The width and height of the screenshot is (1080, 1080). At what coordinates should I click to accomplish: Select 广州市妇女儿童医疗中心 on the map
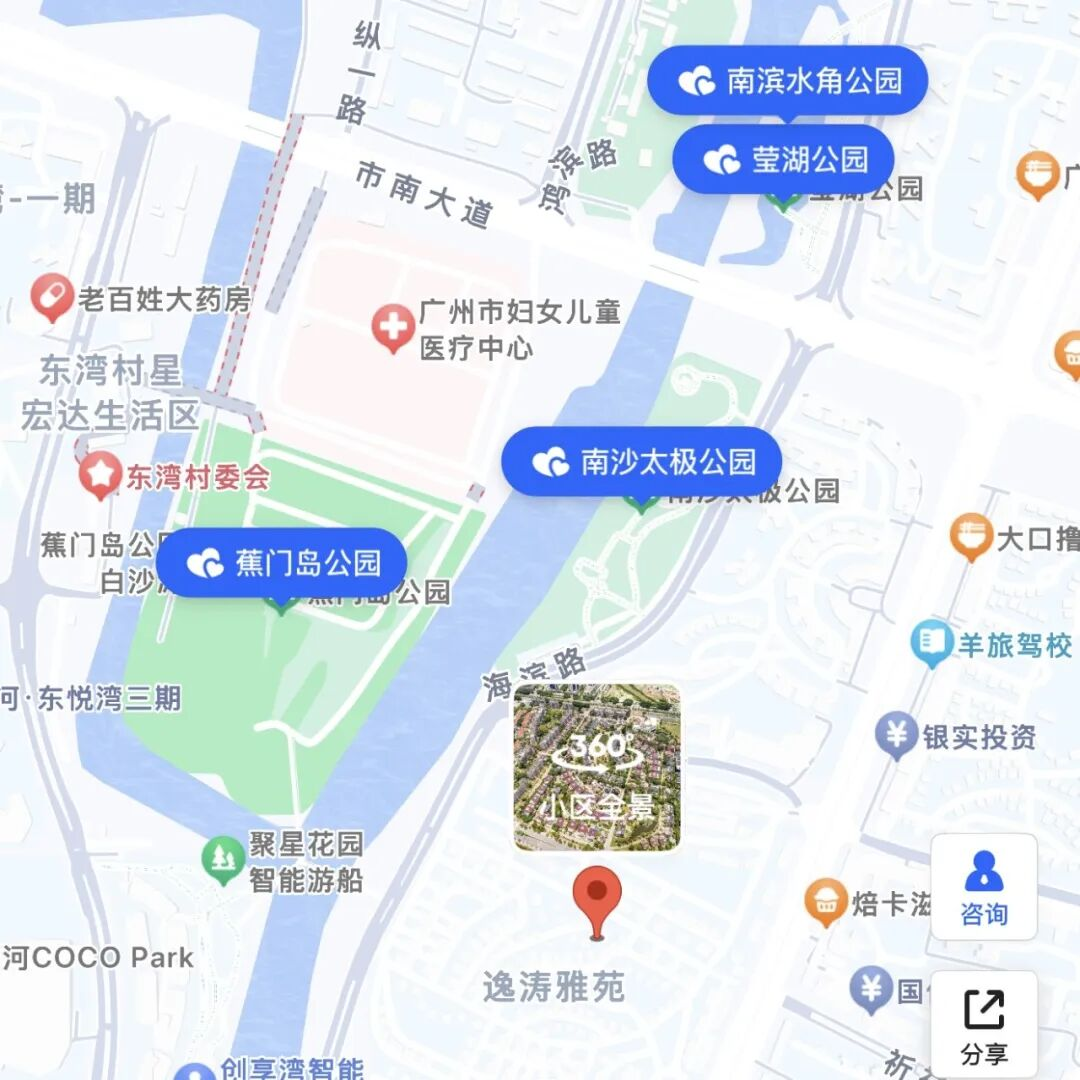(x=394, y=328)
